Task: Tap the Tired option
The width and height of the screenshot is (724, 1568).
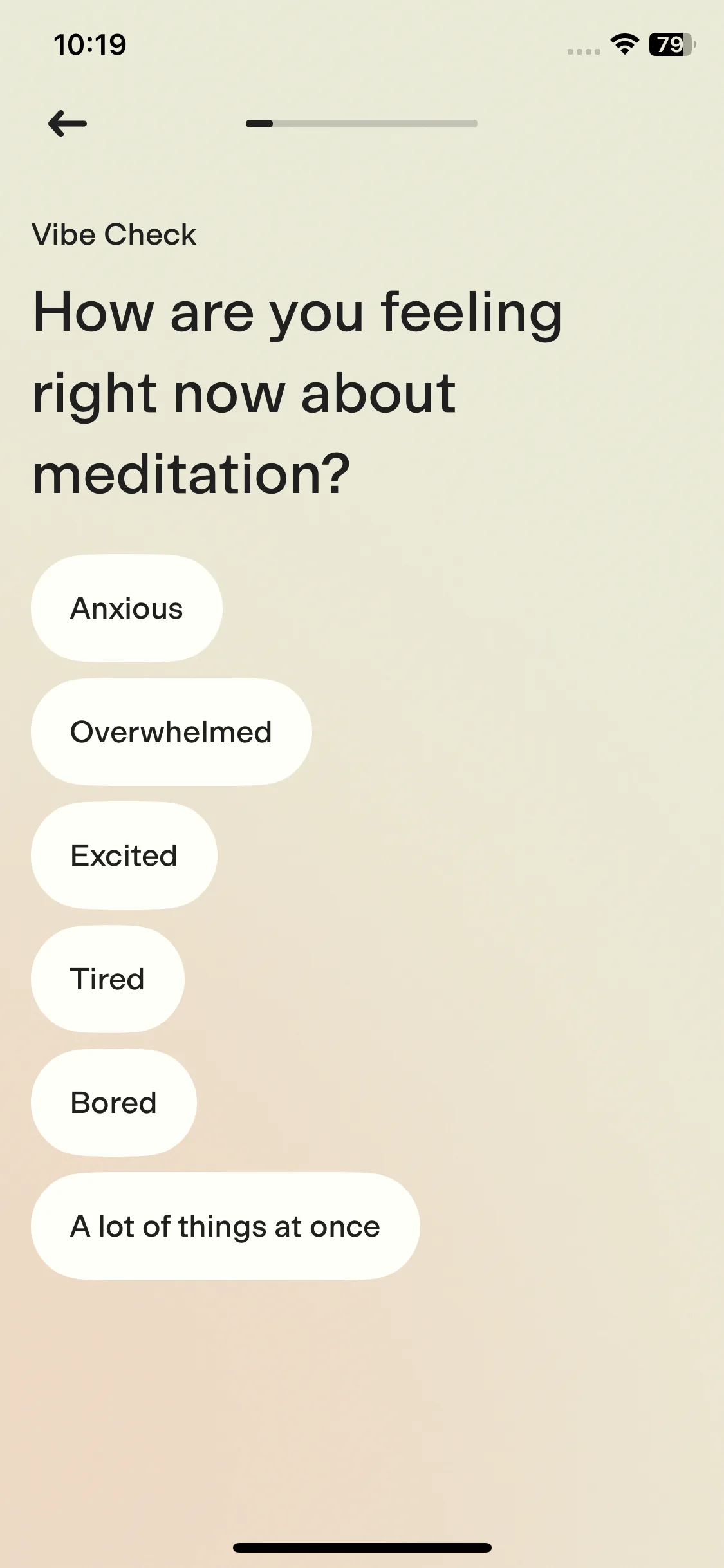Action: coord(107,979)
